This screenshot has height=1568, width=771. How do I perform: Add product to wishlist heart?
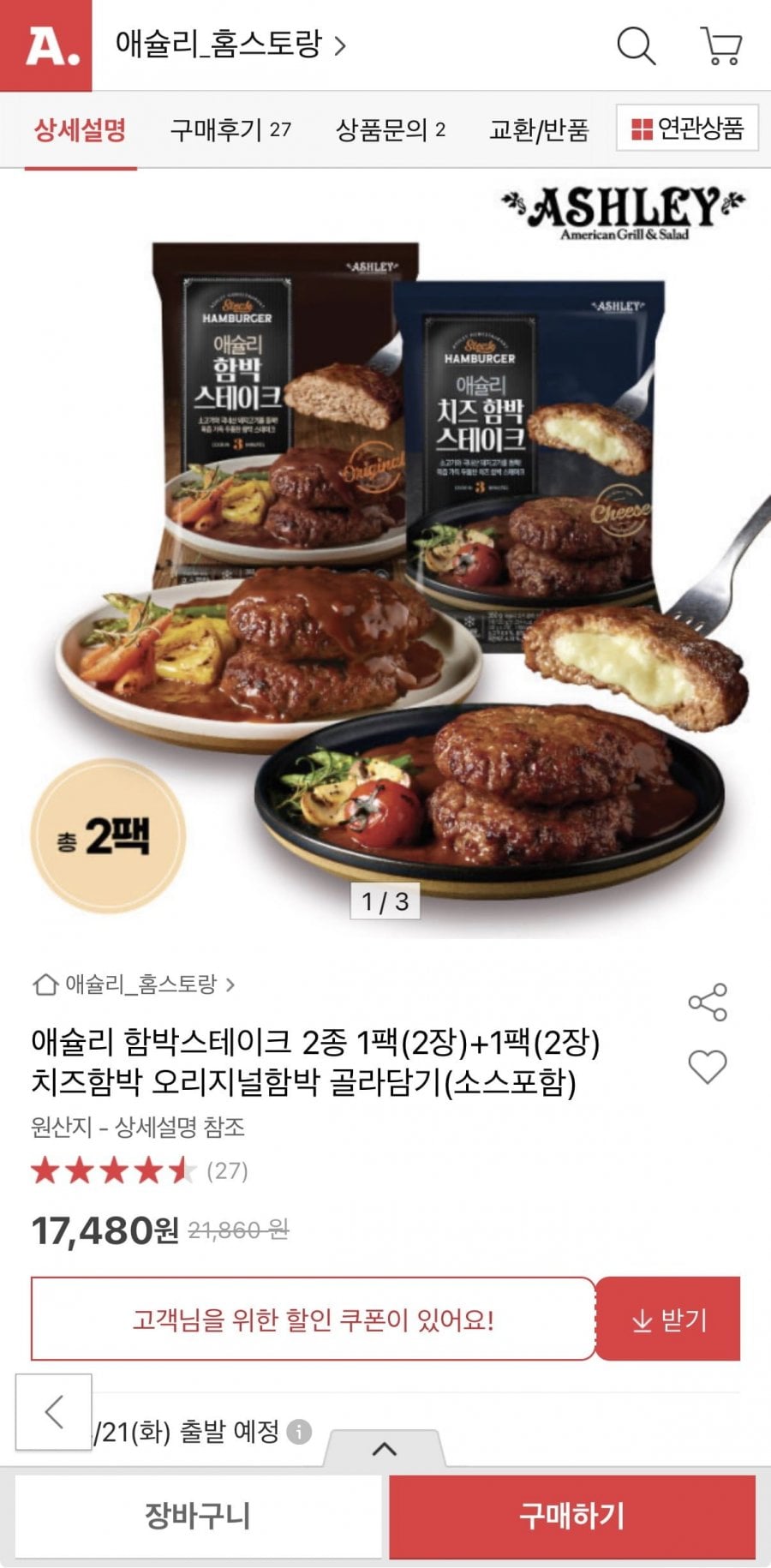point(708,1067)
